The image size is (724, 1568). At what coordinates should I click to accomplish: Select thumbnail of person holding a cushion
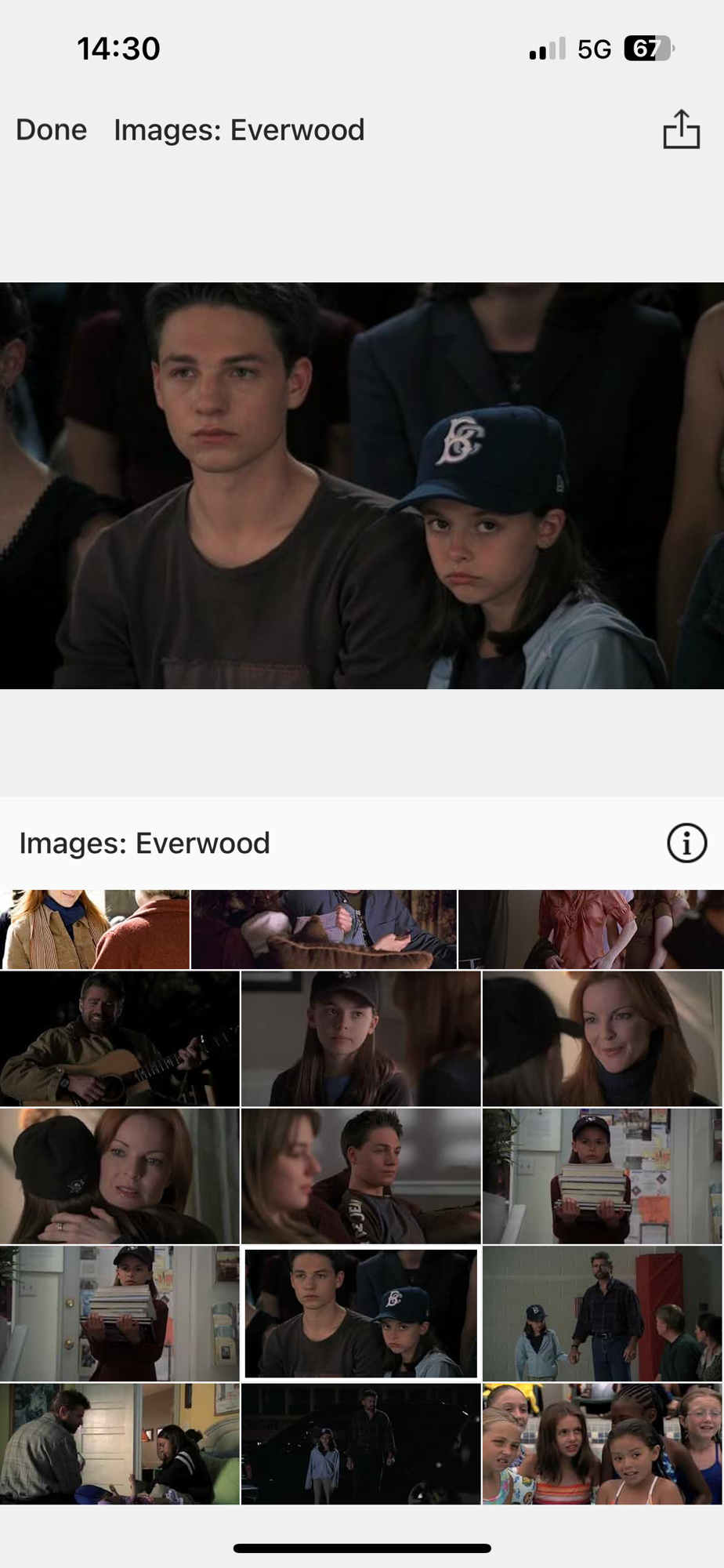(324, 929)
